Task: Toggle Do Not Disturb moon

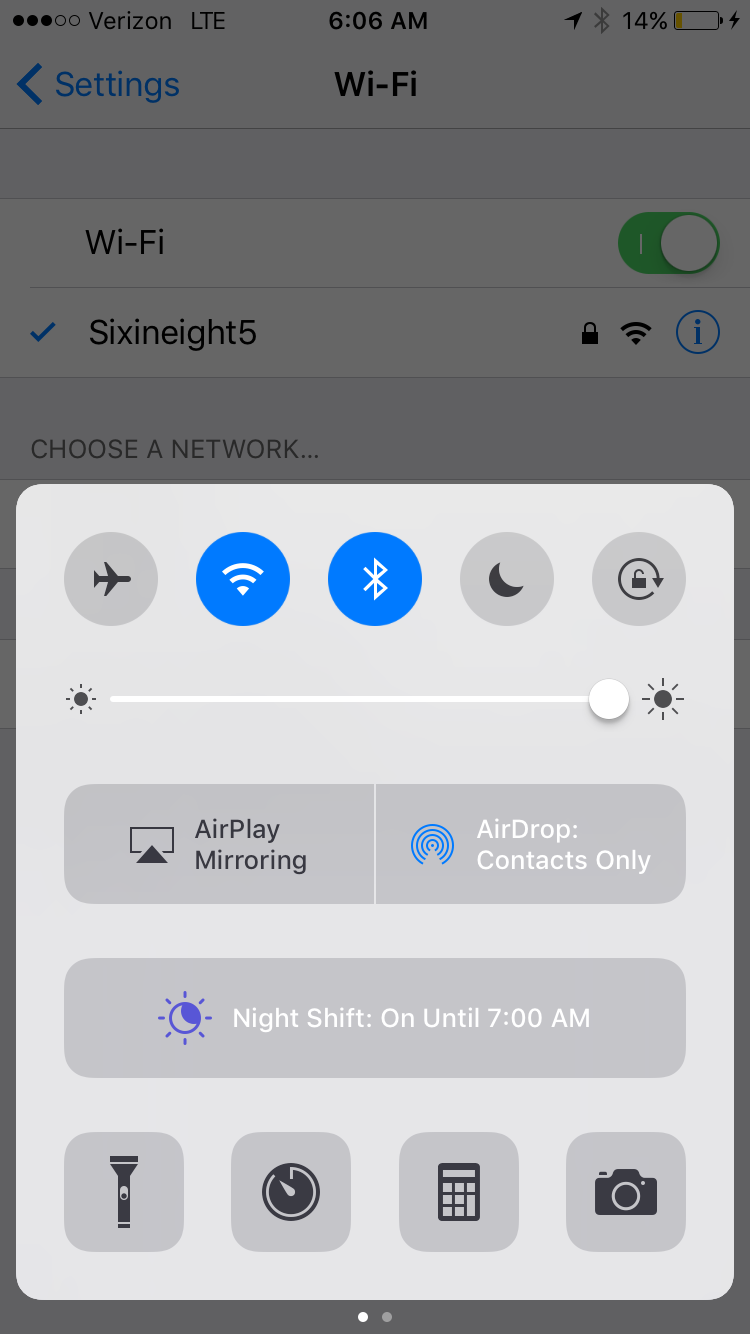Action: [x=507, y=578]
